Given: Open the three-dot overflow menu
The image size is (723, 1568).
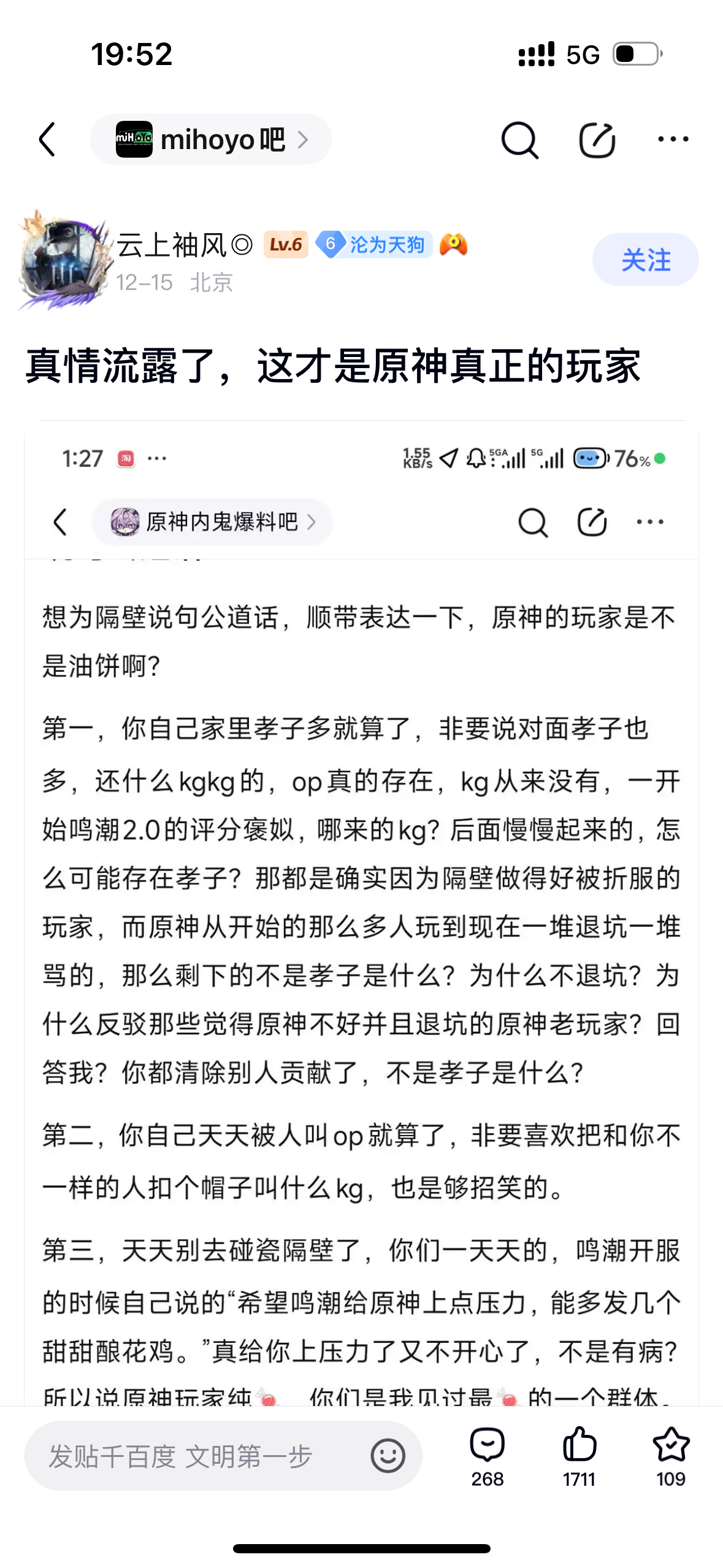Looking at the screenshot, I should coord(673,140).
